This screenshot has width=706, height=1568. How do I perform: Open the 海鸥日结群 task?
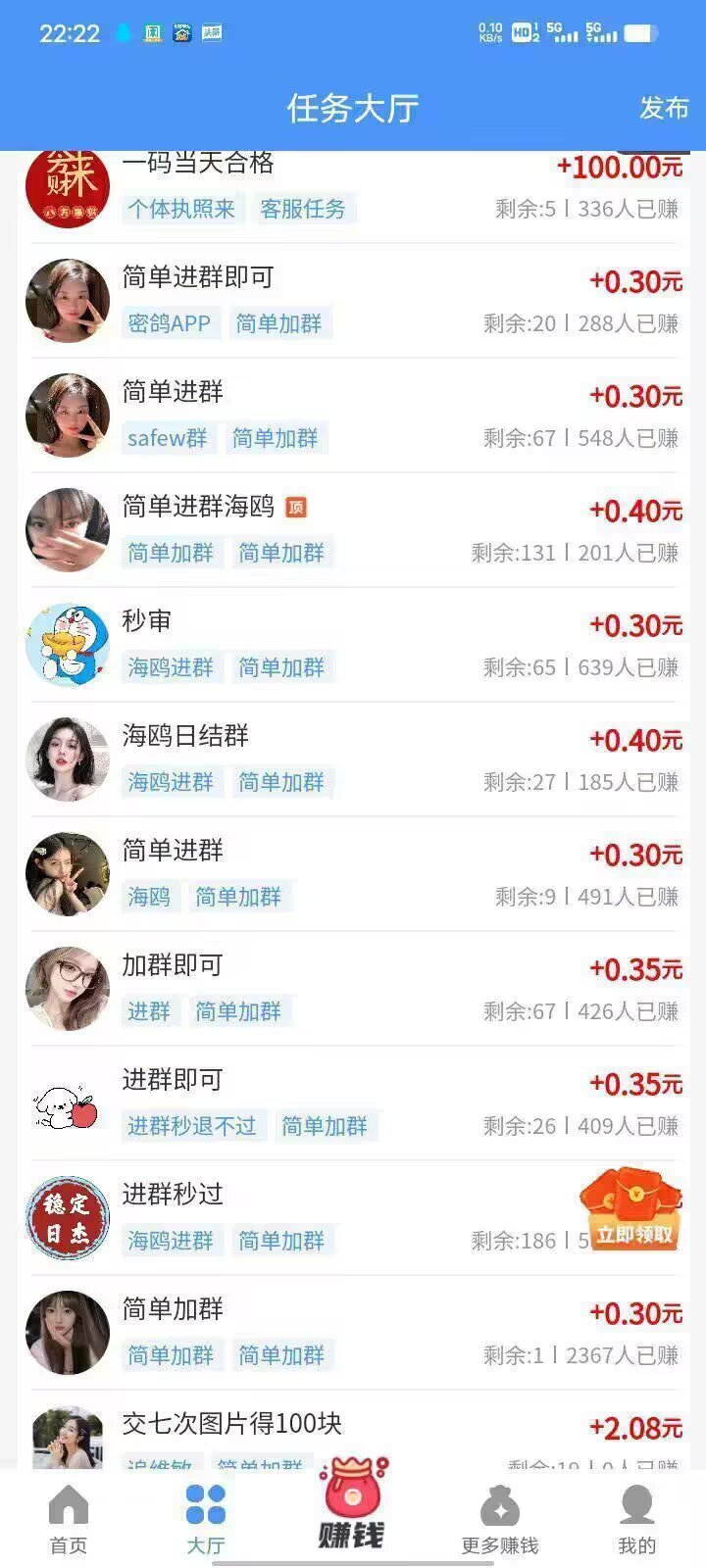pyautogui.click(x=353, y=759)
